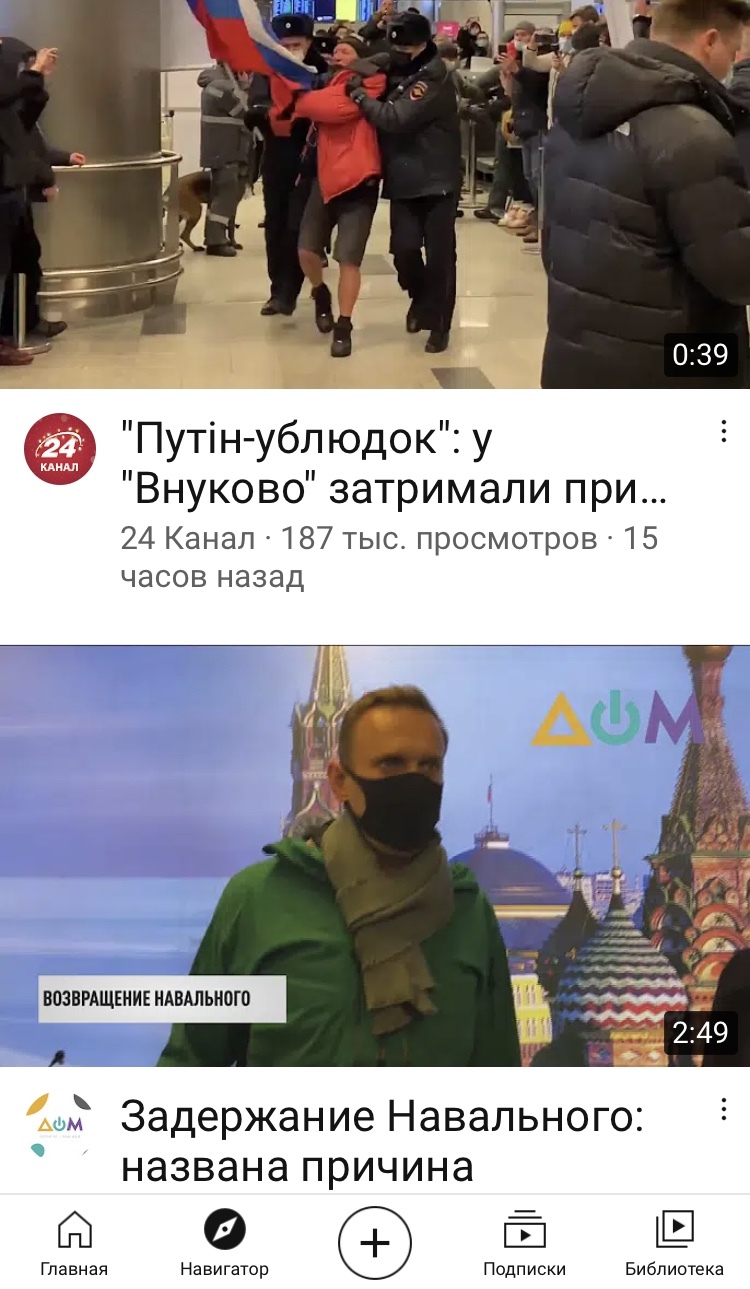Open the Дом channel avatar
750x1289 pixels.
pos(60,1125)
